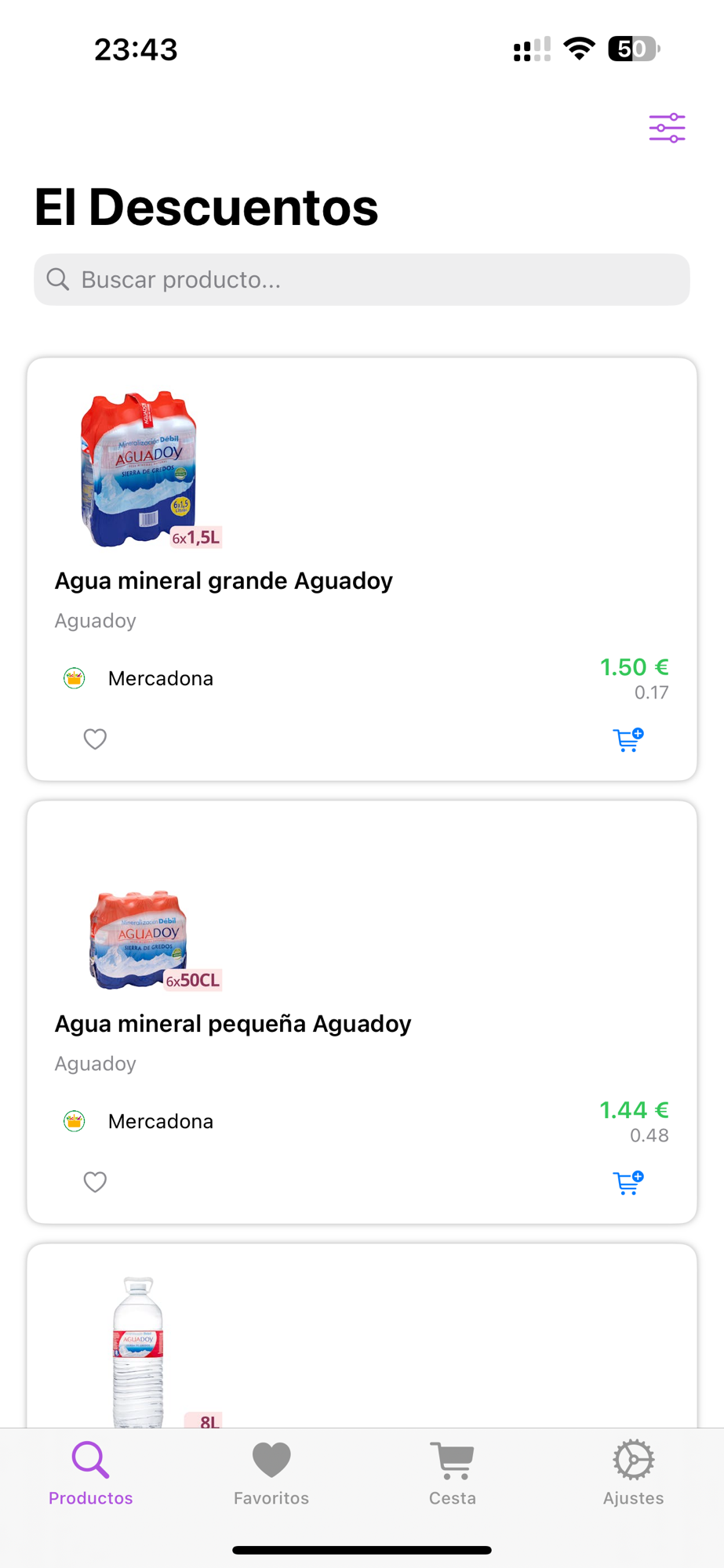Tap the Buscar producto search field
724x1568 pixels.
(x=362, y=280)
